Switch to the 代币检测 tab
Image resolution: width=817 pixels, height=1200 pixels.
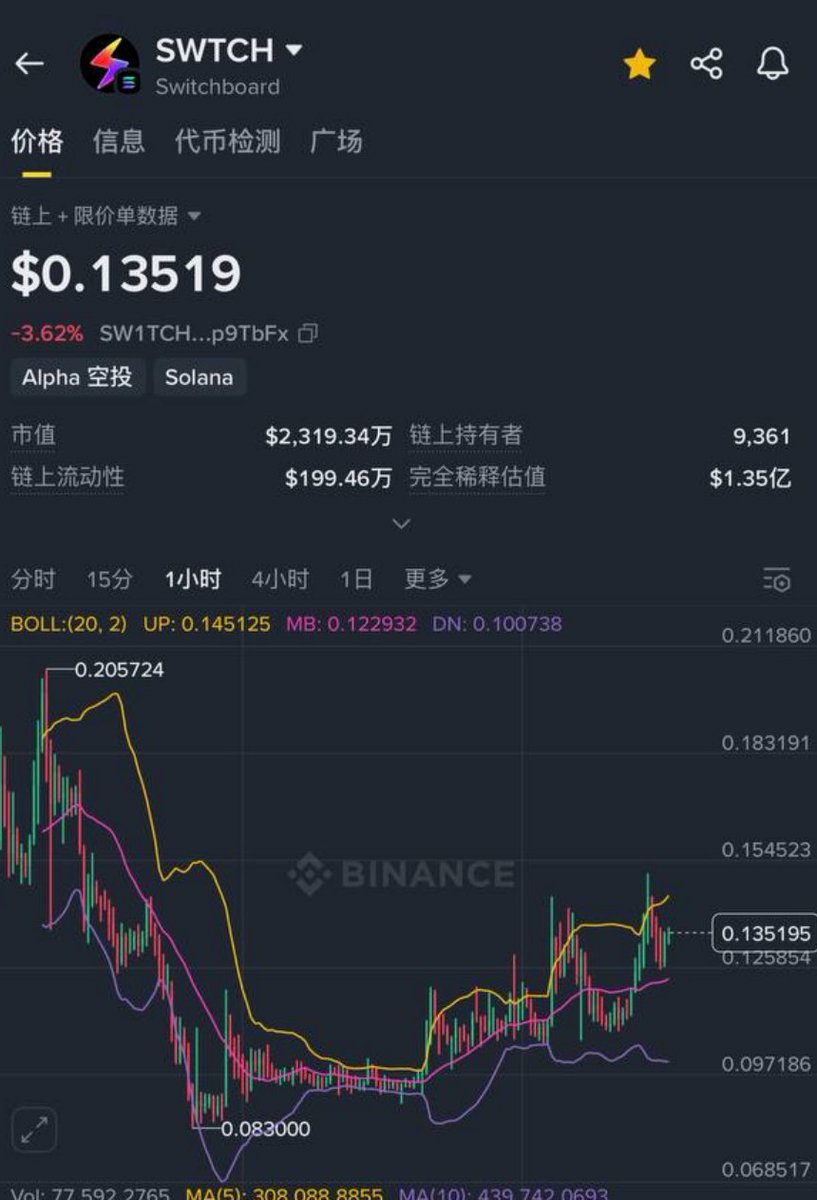(x=227, y=141)
